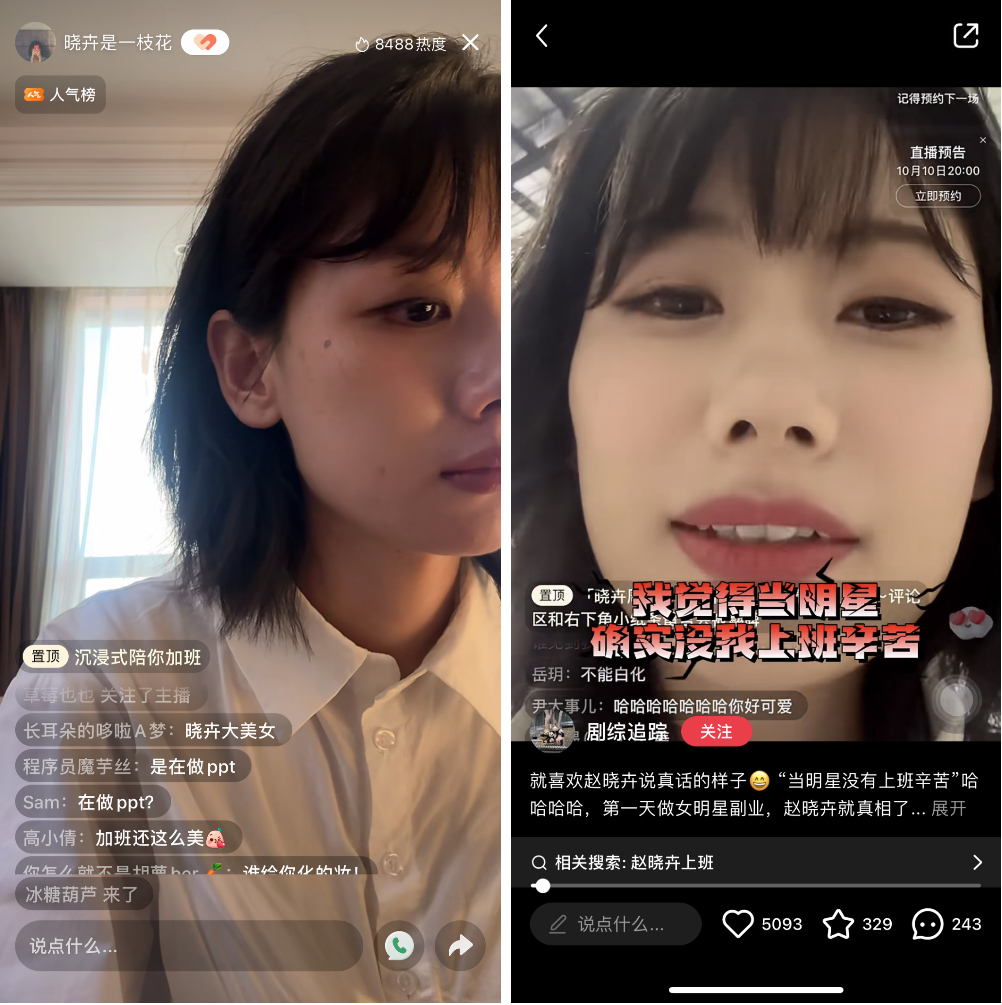
Task: Open the top-right external share icon
Action: (x=965, y=36)
